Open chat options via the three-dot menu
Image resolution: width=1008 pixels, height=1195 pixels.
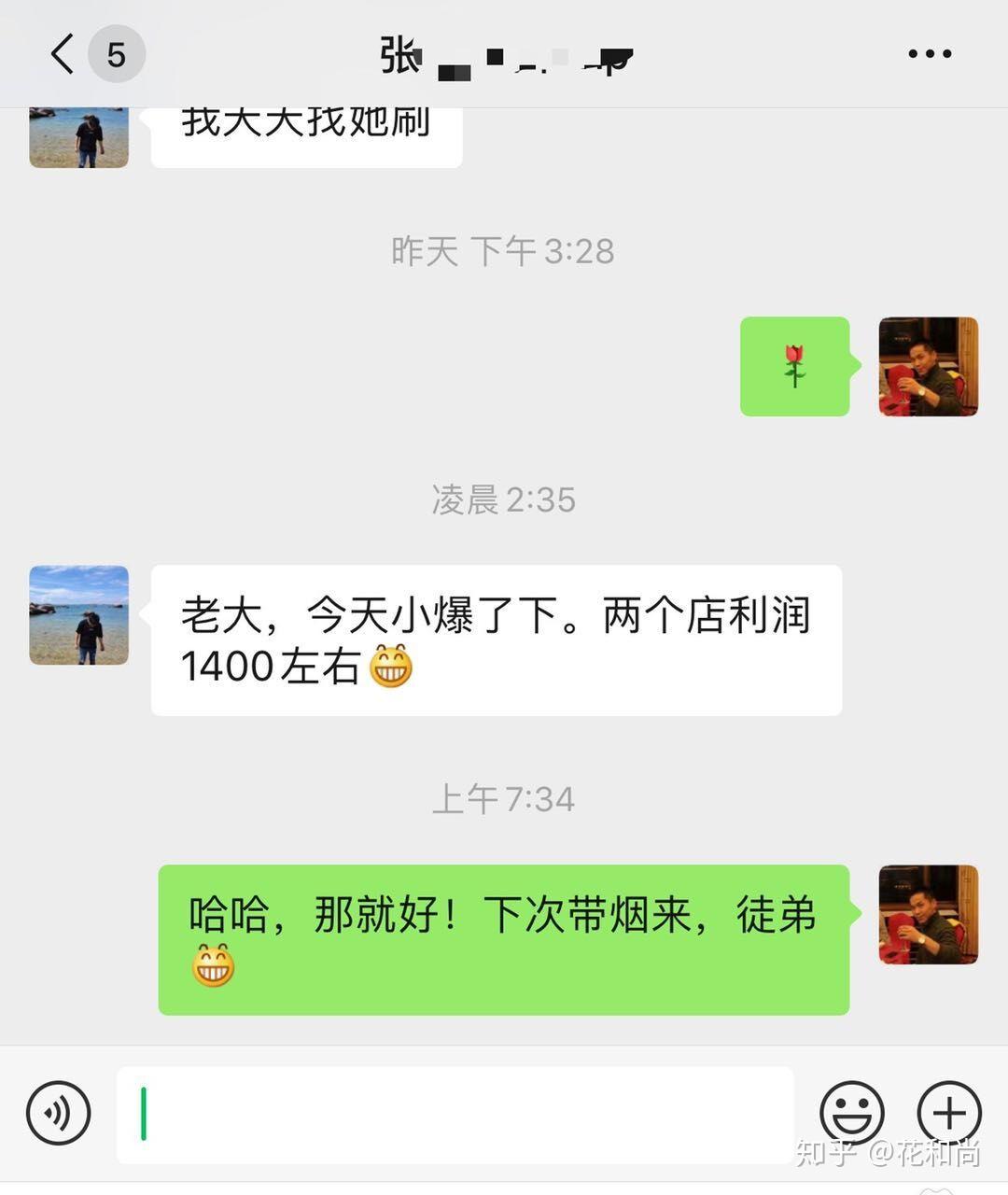930,53
